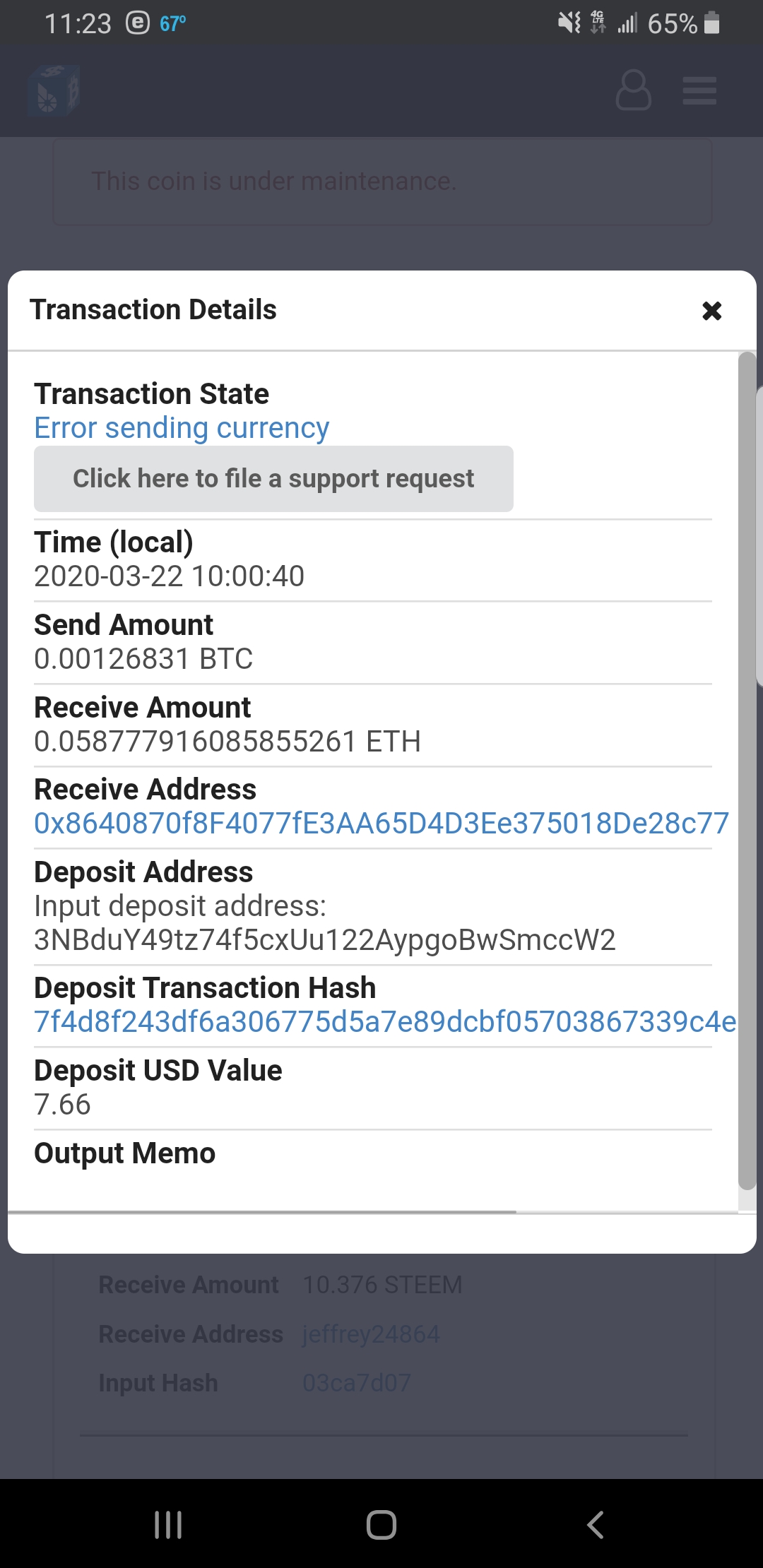The image size is (763, 1568).
Task: Tap Error sending currency status link
Action: 182,428
